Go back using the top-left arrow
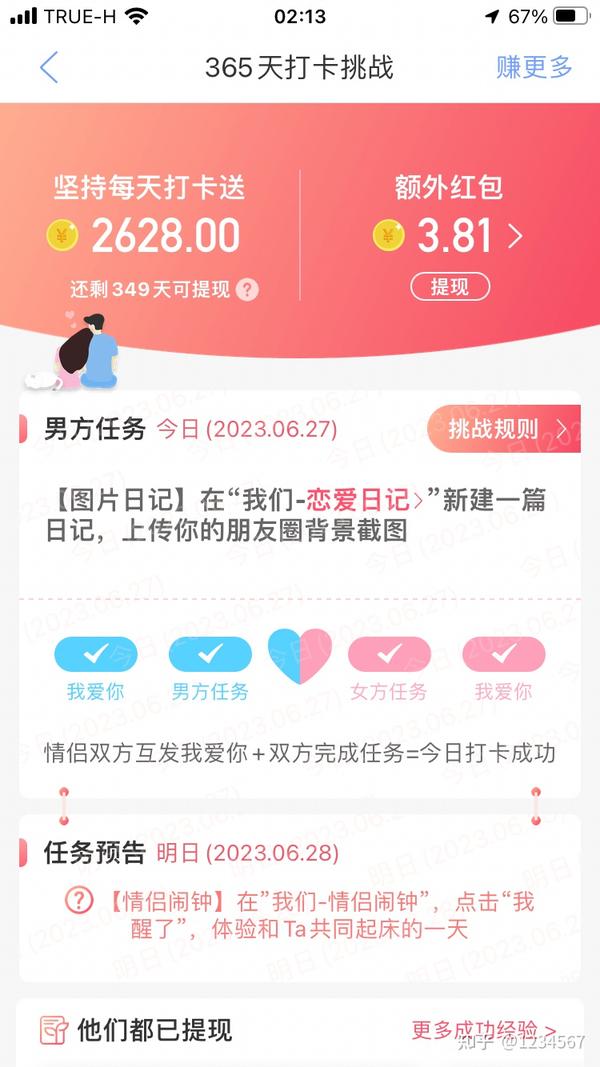The image size is (600, 1067). 49,67
